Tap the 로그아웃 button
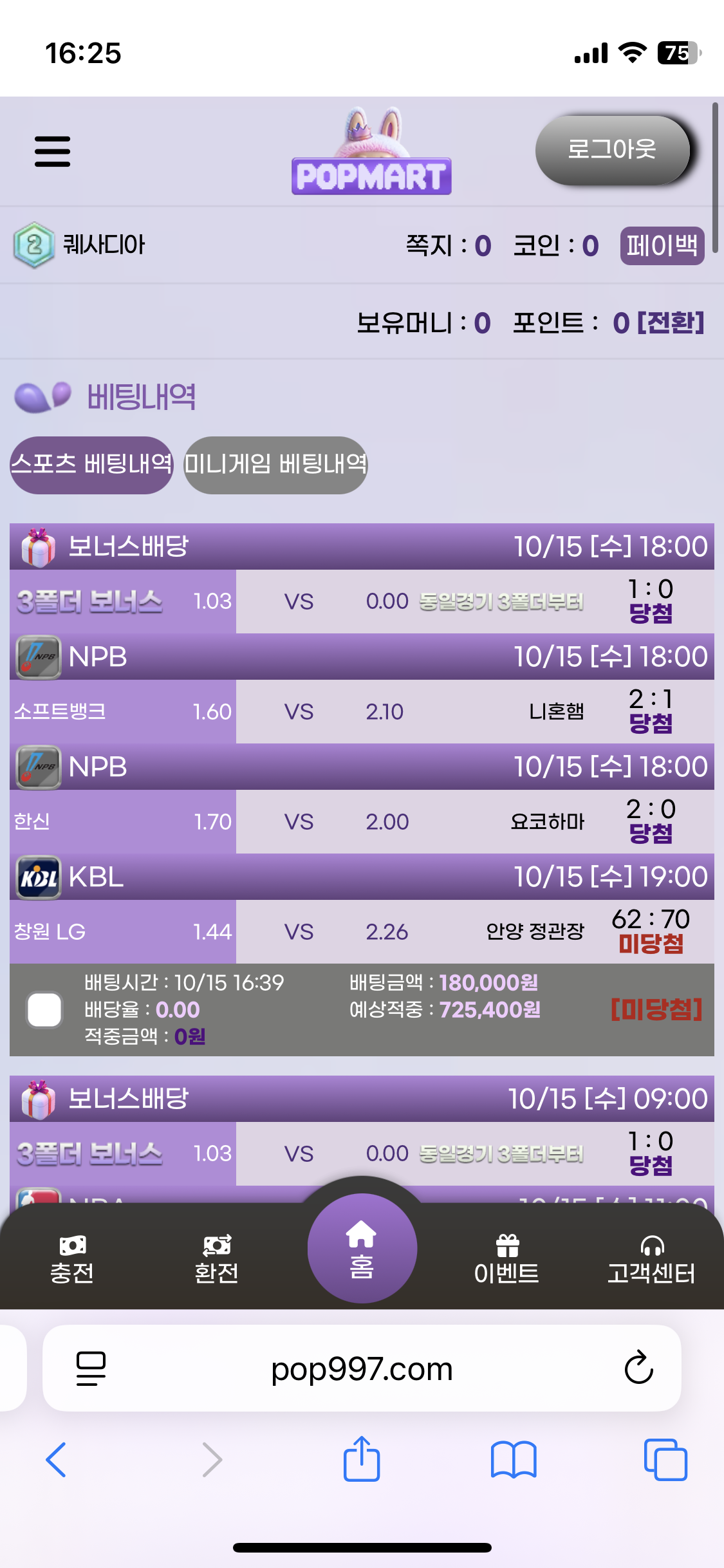This screenshot has width=724, height=1568. point(612,150)
